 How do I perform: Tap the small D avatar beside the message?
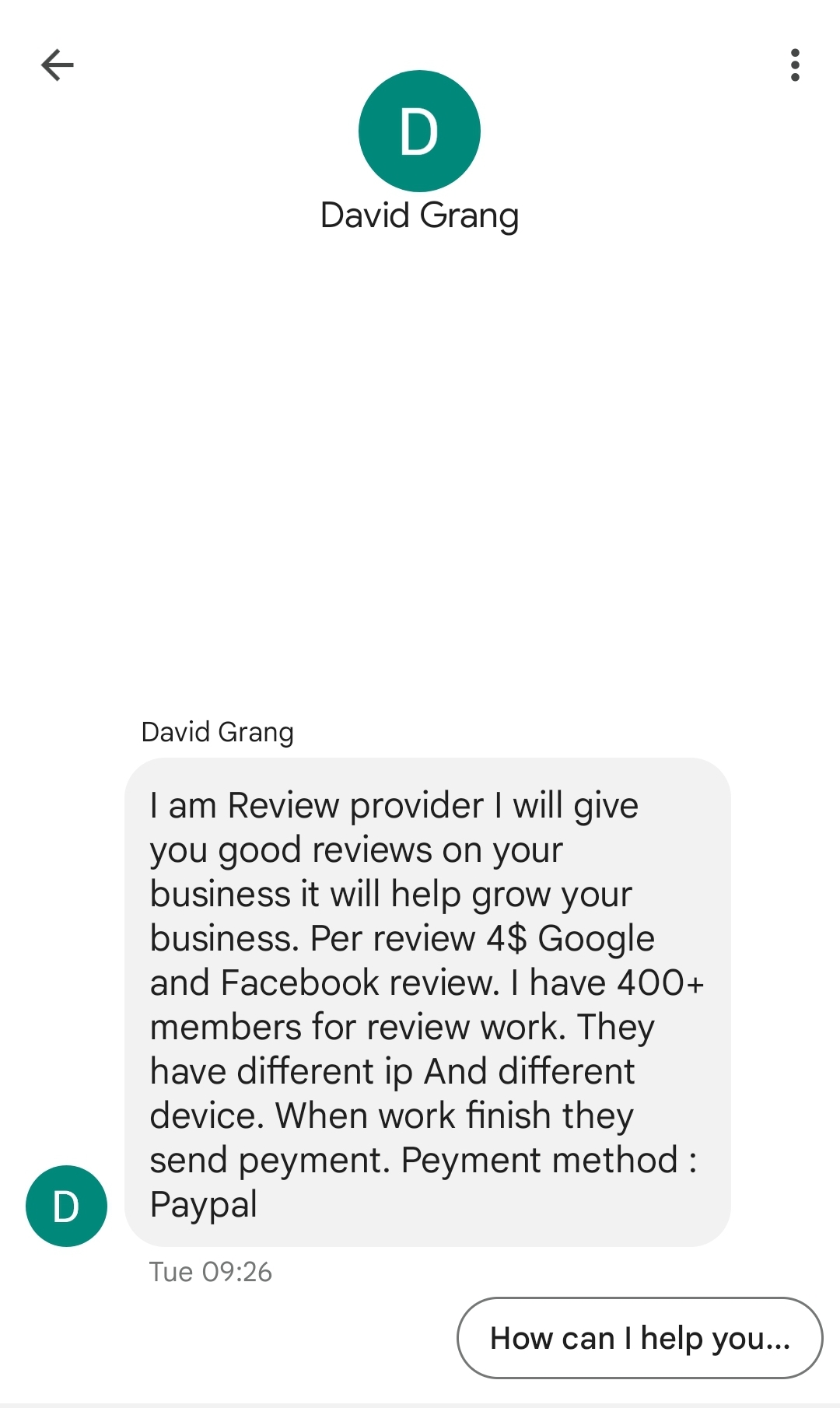click(x=66, y=1206)
